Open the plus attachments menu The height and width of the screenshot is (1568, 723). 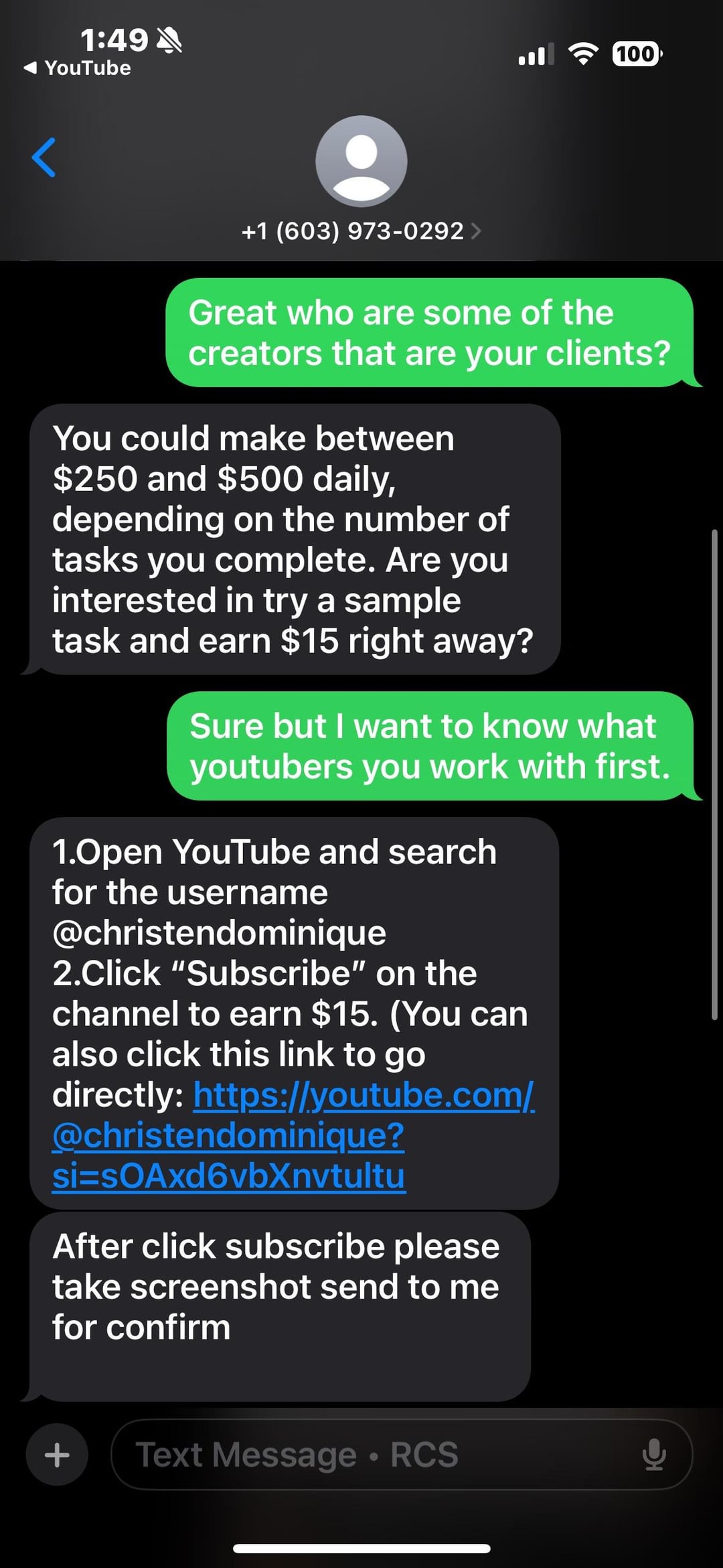click(x=57, y=1455)
